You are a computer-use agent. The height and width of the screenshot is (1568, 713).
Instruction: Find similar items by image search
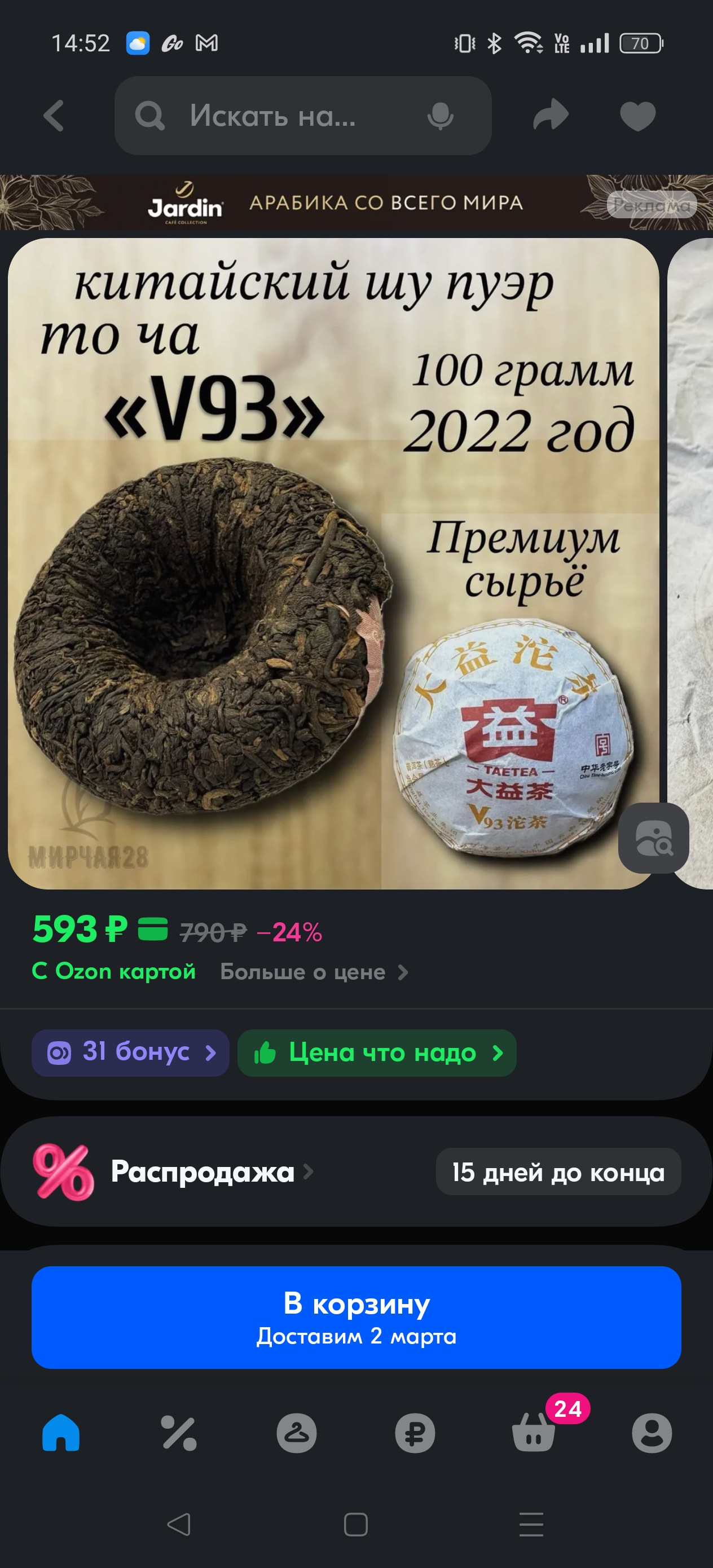point(653,838)
